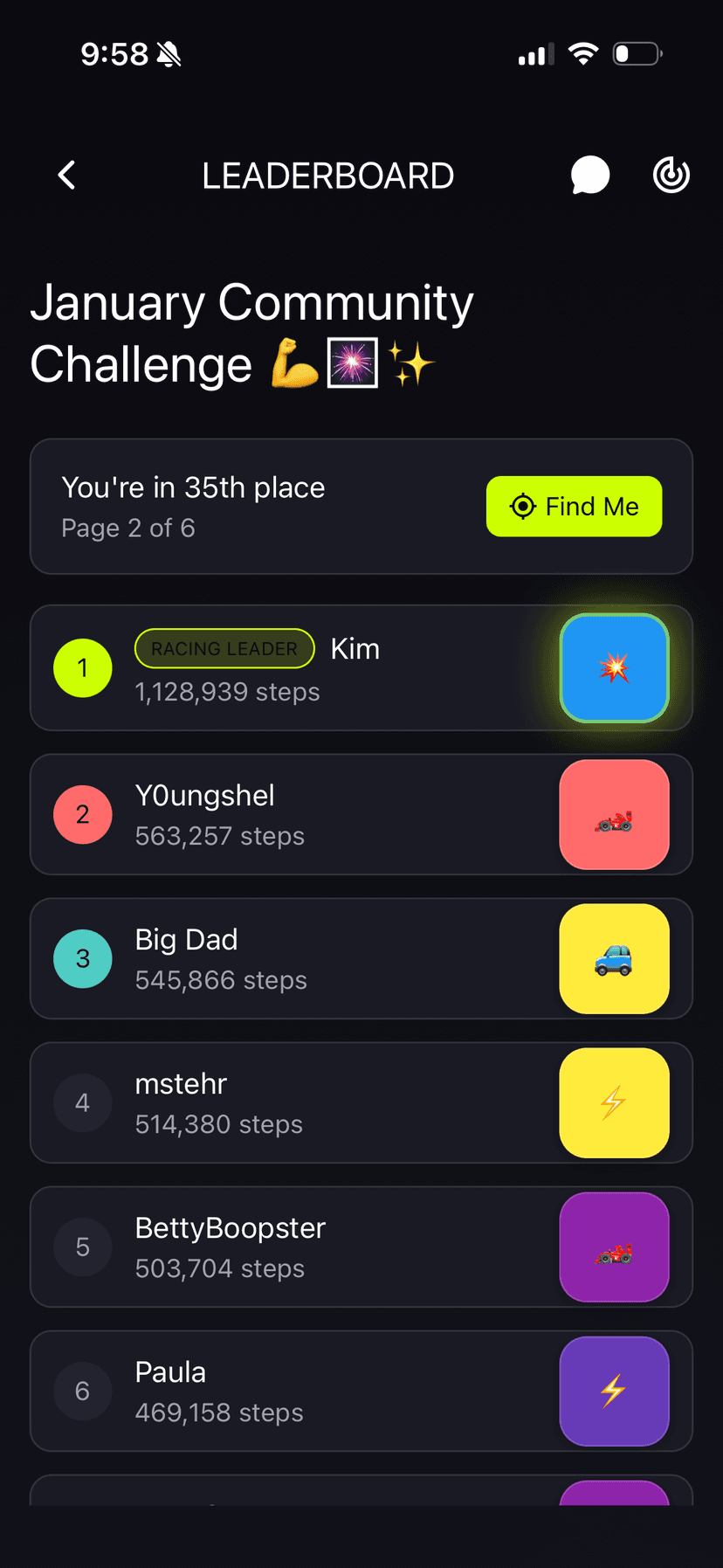This screenshot has width=723, height=1568.
Task: Select Big Dad's blue car avatar
Action: pyautogui.click(x=614, y=958)
